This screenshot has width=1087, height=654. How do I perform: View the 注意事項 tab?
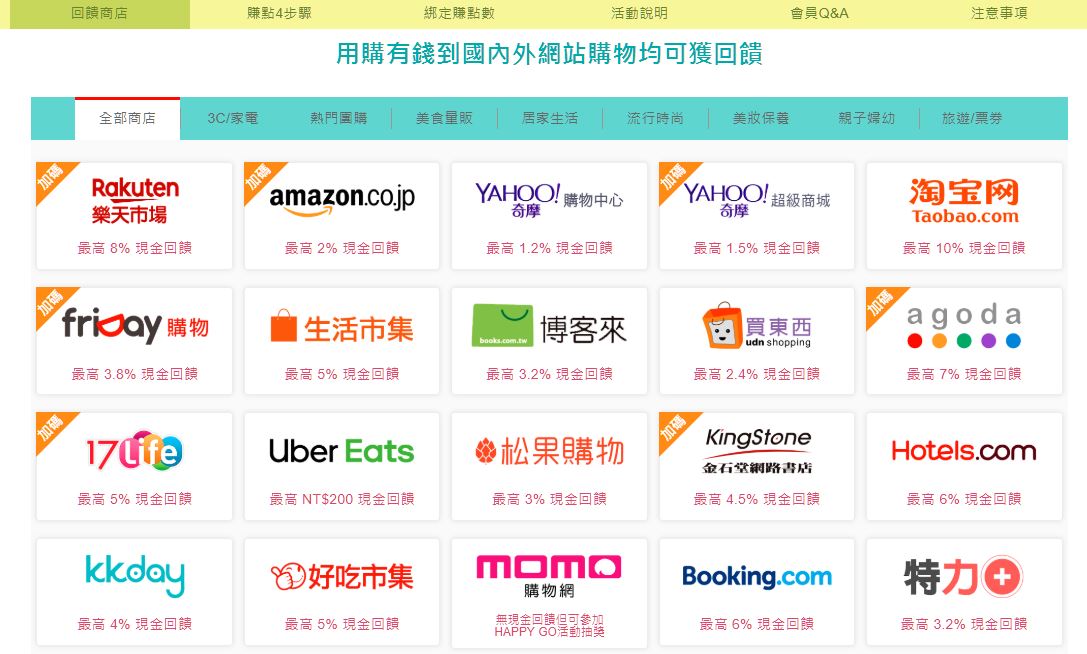pos(999,14)
